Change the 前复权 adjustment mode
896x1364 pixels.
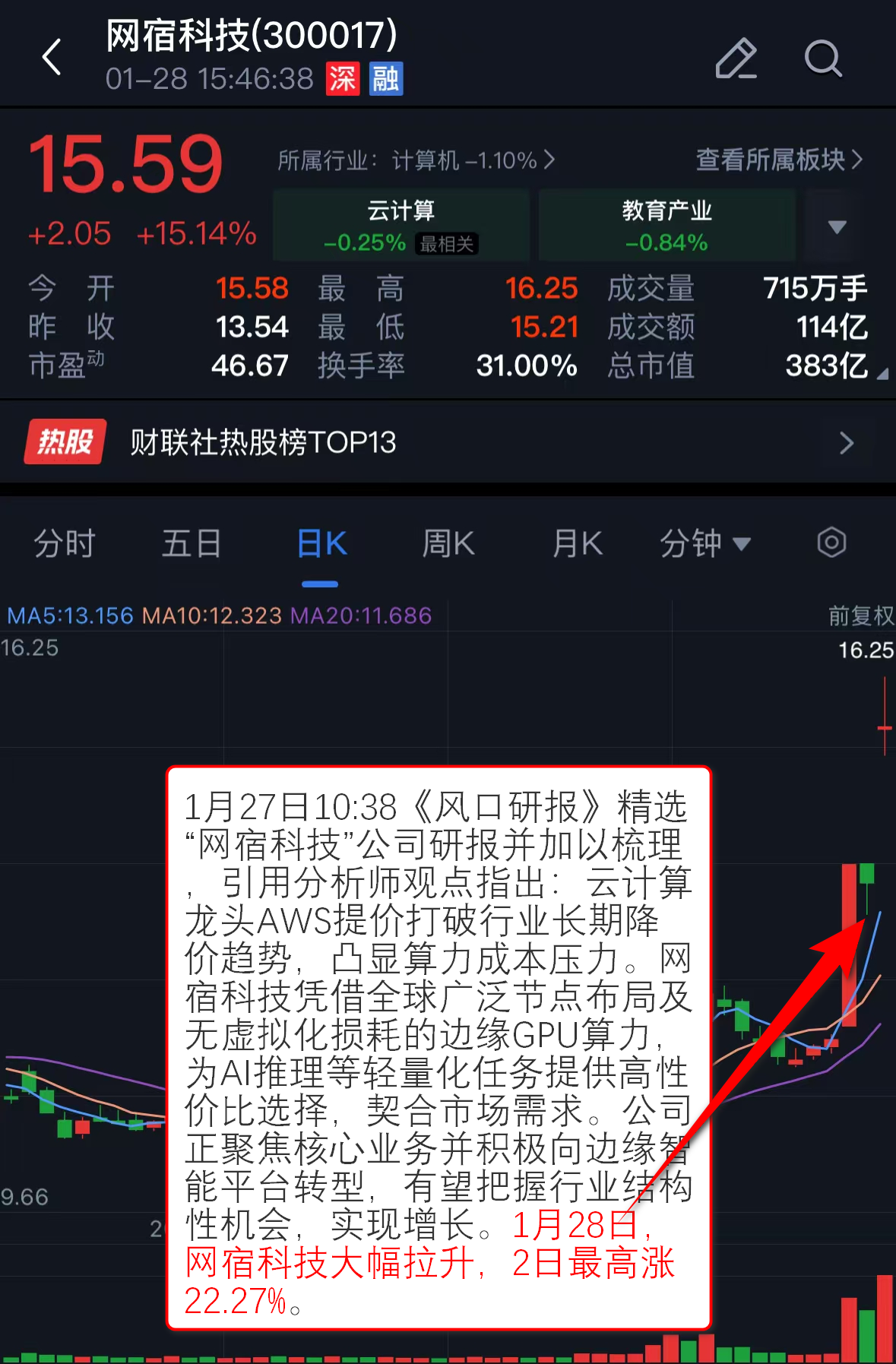click(x=860, y=616)
